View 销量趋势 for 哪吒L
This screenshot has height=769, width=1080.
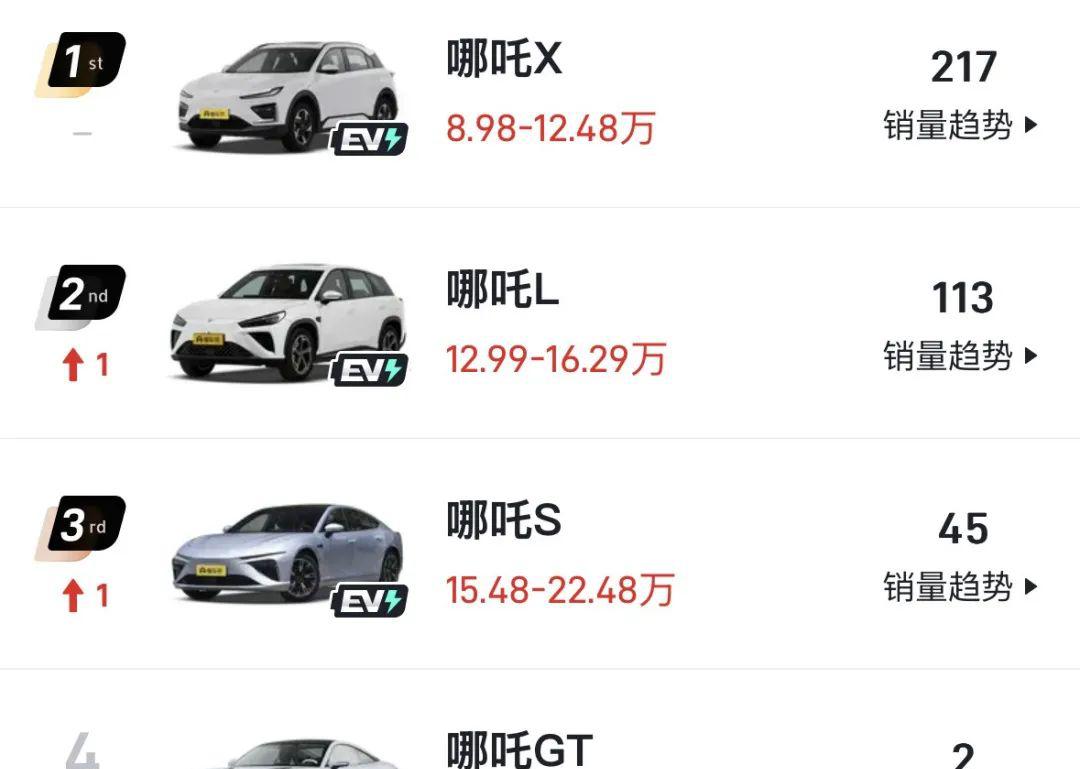(x=960, y=356)
